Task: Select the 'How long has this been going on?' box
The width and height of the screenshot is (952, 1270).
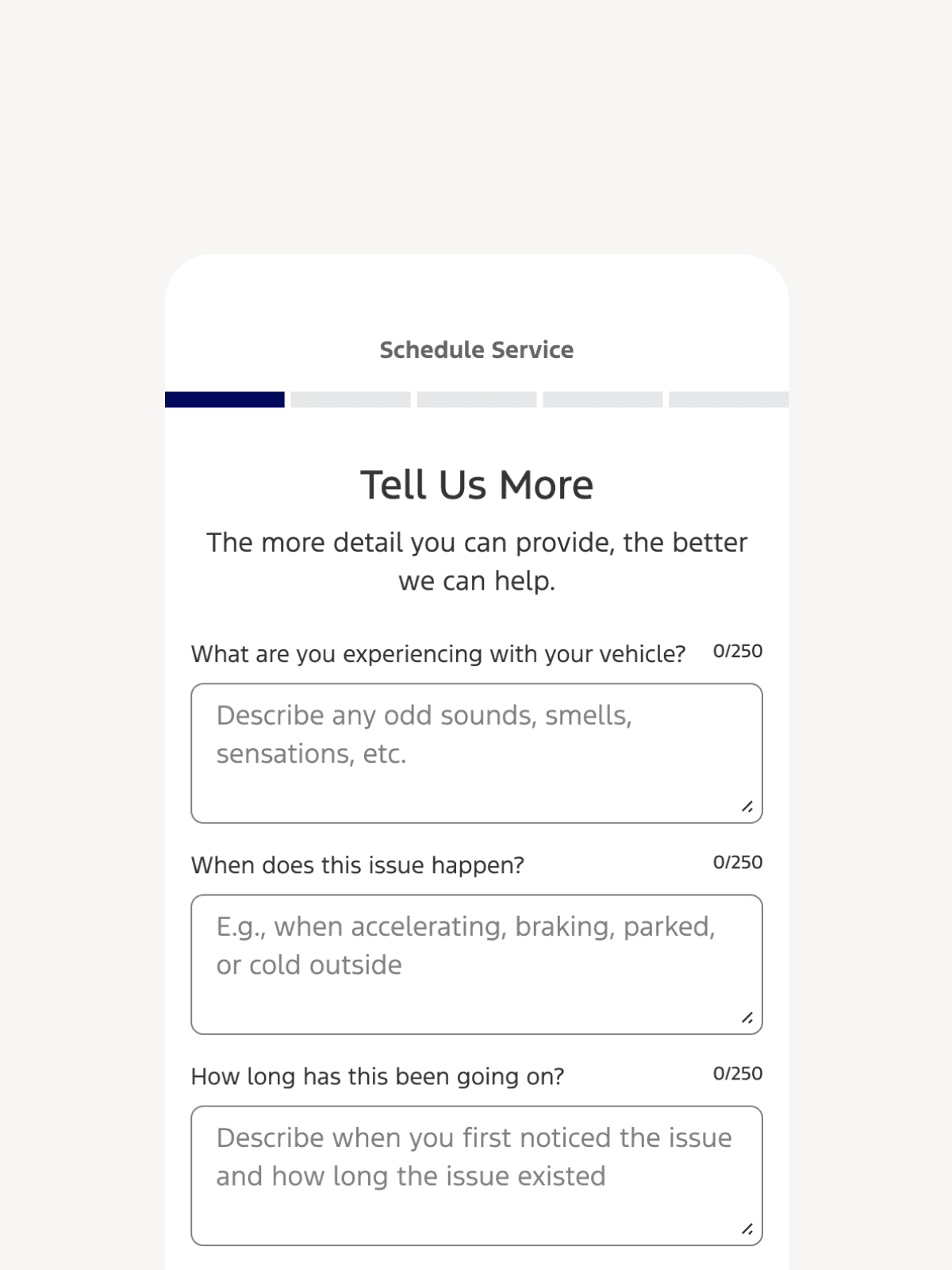Action: tap(476, 1176)
